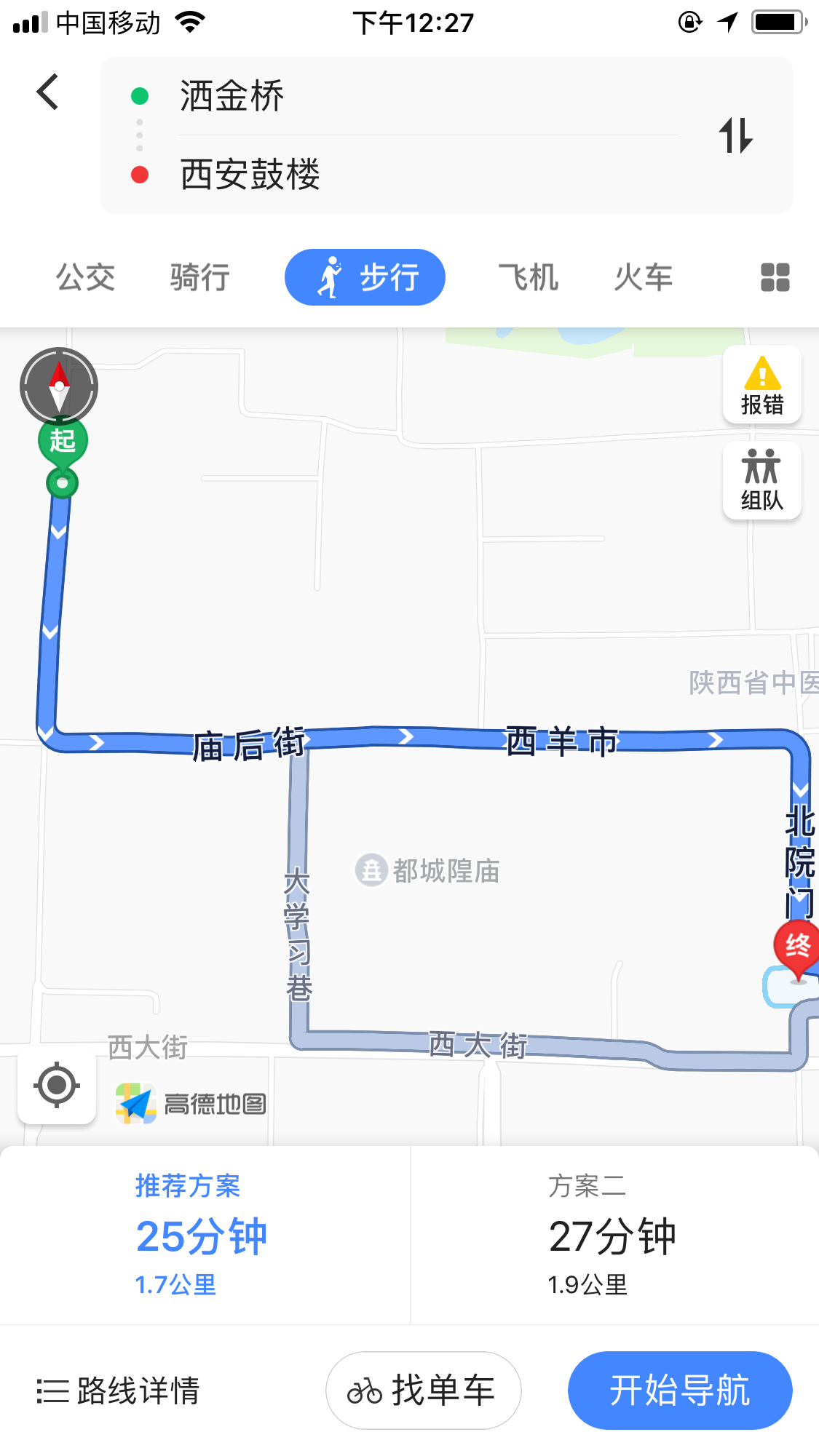Find a shared bike with 找单车

point(423,1391)
